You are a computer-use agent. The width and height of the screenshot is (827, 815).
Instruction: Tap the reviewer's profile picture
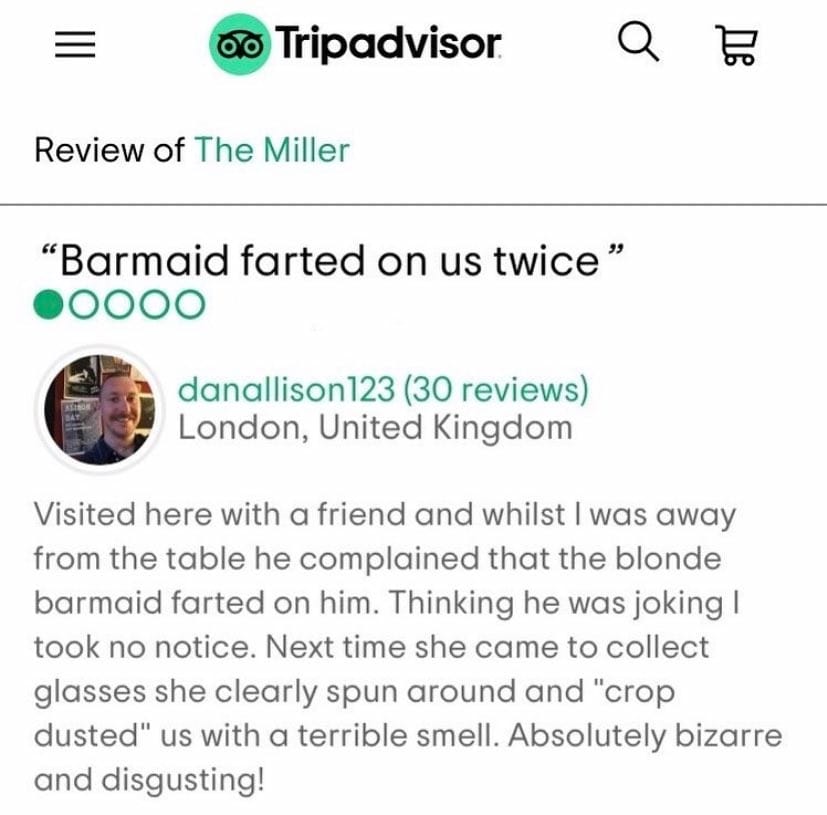tap(100, 409)
